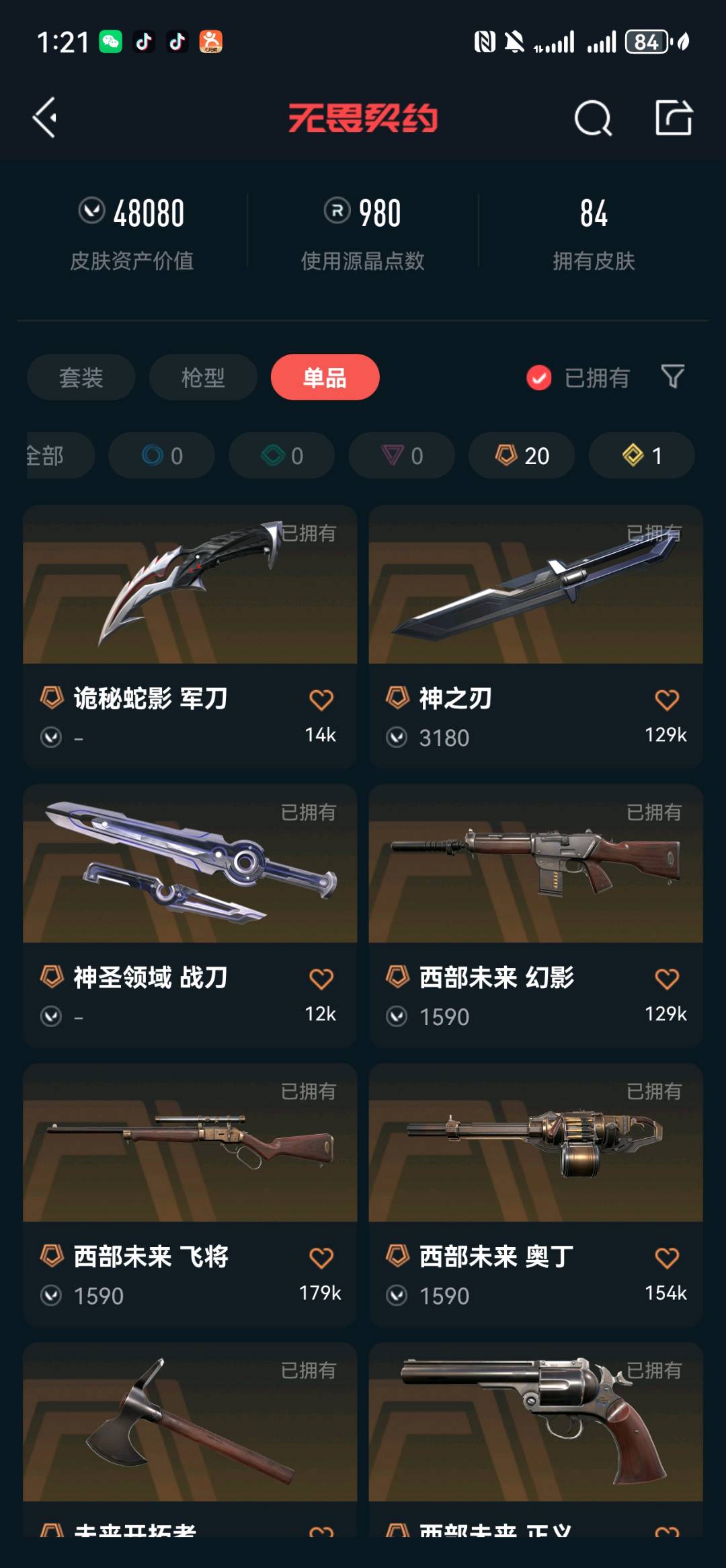Favorite the 西部未来 奥丁 skin
Screen dimensions: 726x1568
(x=666, y=1258)
